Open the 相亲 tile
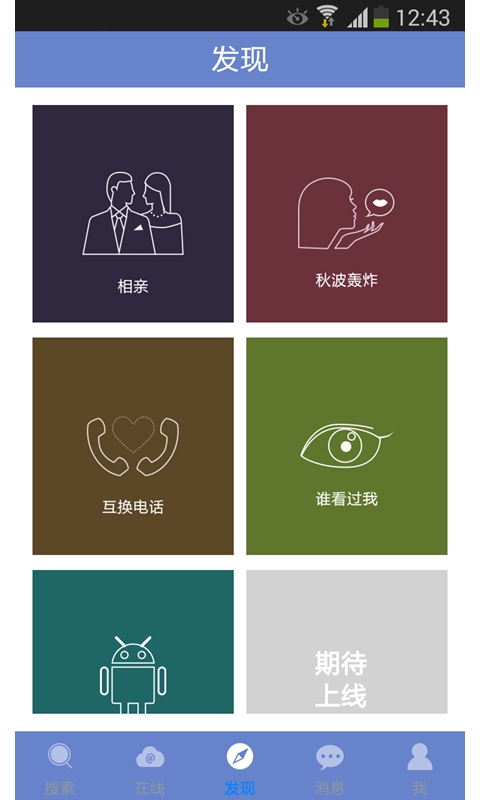This screenshot has height=800, width=480. pos(133,213)
